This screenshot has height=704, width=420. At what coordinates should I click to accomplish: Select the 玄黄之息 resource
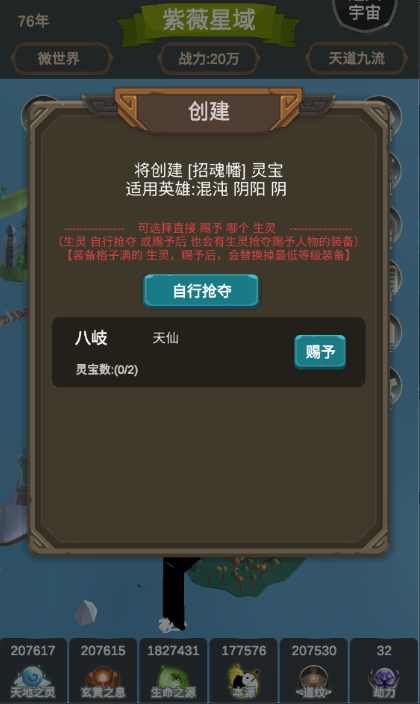(x=103, y=671)
